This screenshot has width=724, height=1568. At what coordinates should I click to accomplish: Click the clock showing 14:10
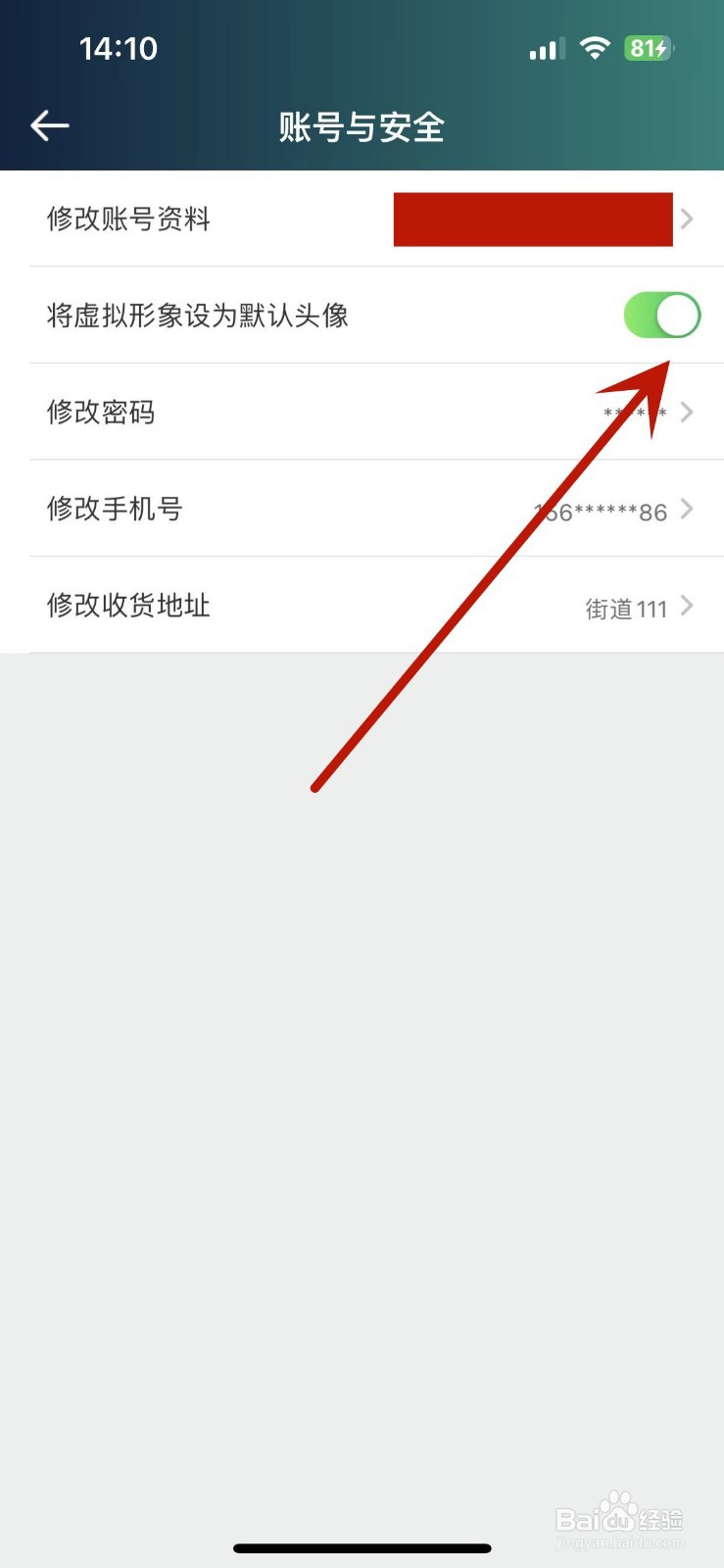[120, 47]
